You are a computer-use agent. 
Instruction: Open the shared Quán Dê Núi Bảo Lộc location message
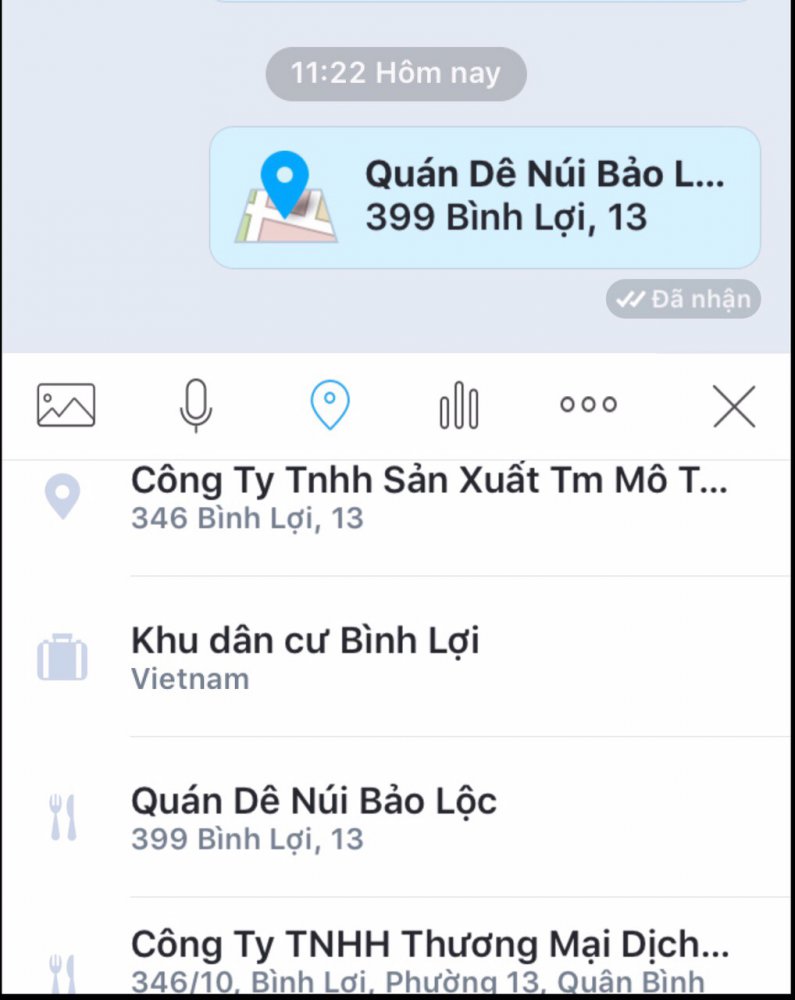click(485, 197)
